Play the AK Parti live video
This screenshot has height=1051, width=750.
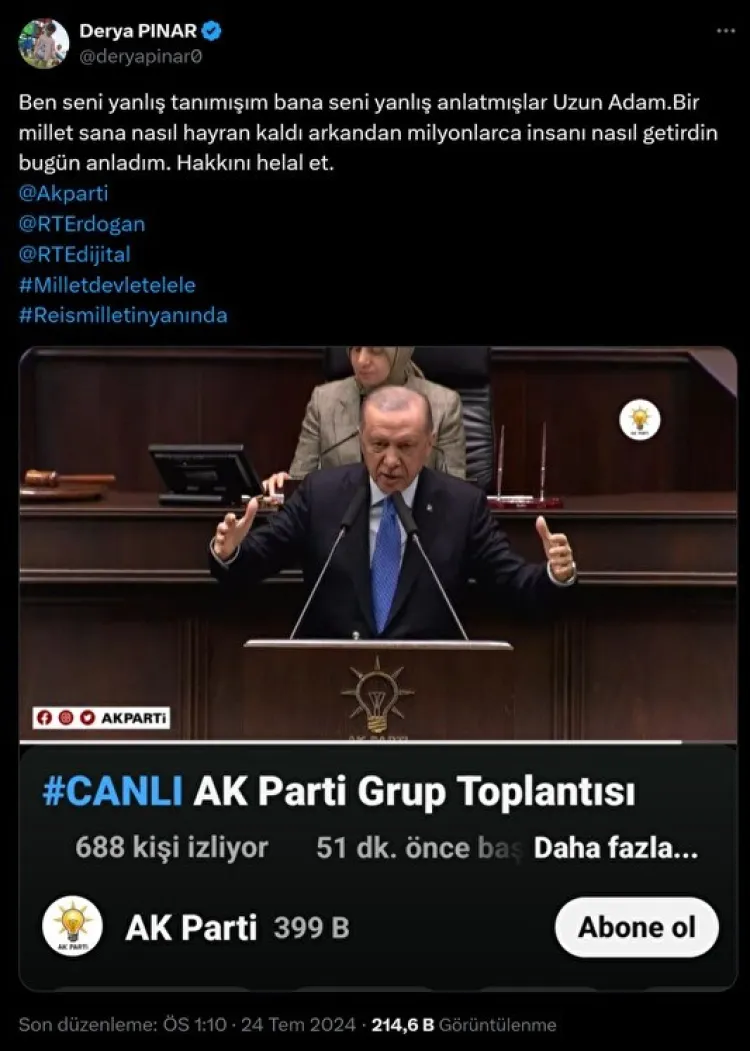[x=377, y=543]
